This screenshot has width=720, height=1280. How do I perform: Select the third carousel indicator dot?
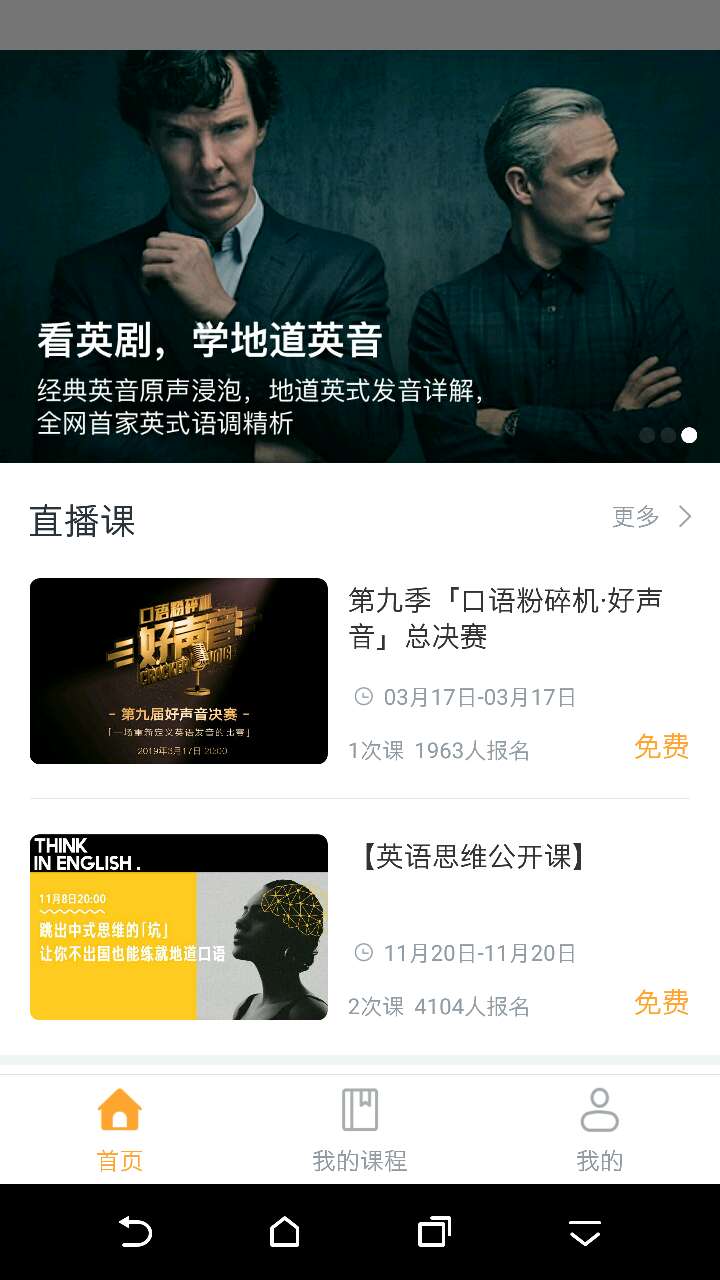pyautogui.click(x=688, y=435)
